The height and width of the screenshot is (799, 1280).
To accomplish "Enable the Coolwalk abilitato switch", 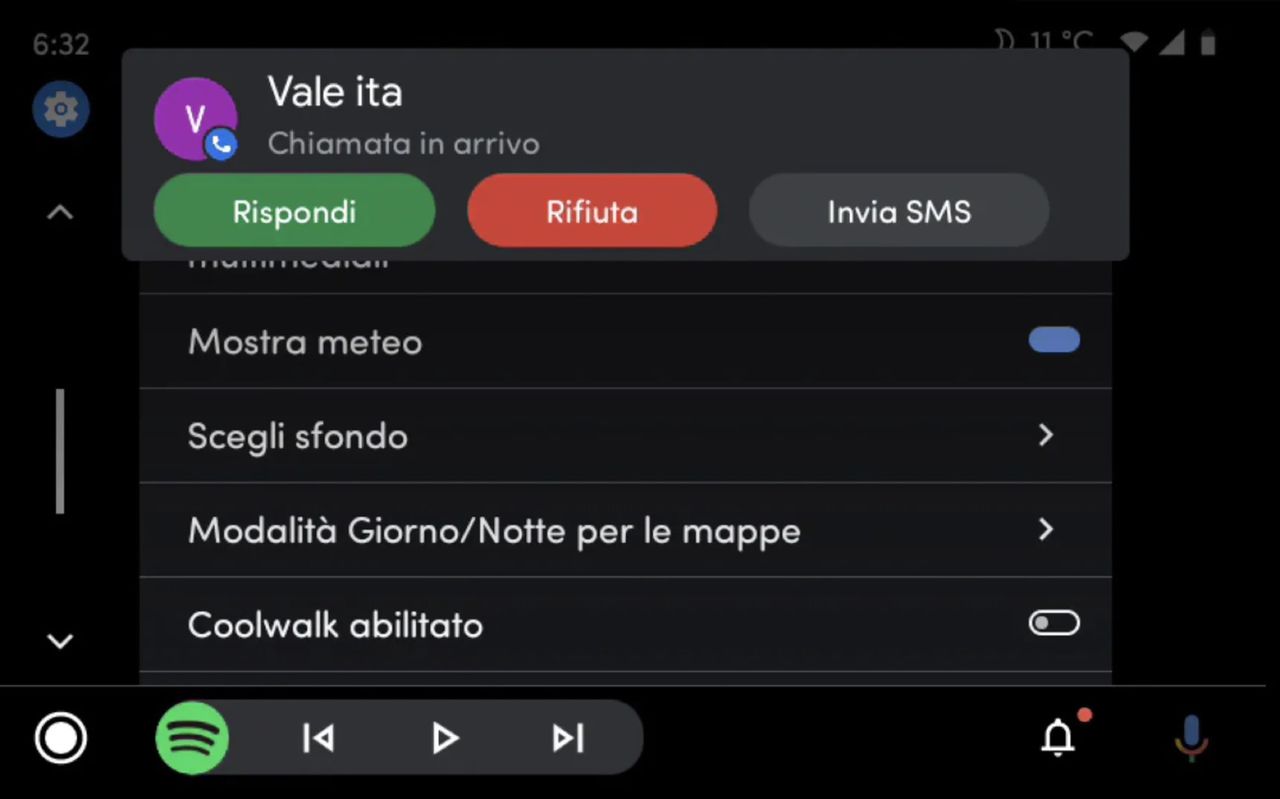I will click(x=1053, y=624).
